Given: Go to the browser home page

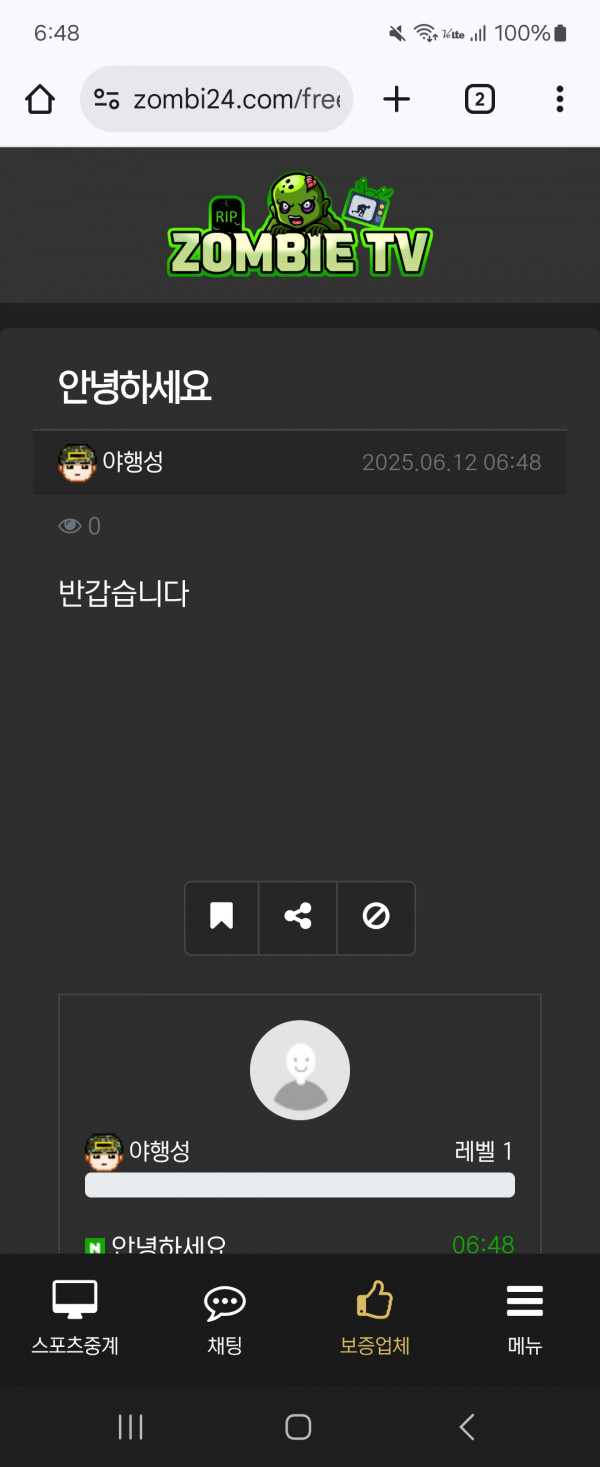Looking at the screenshot, I should pos(40,99).
